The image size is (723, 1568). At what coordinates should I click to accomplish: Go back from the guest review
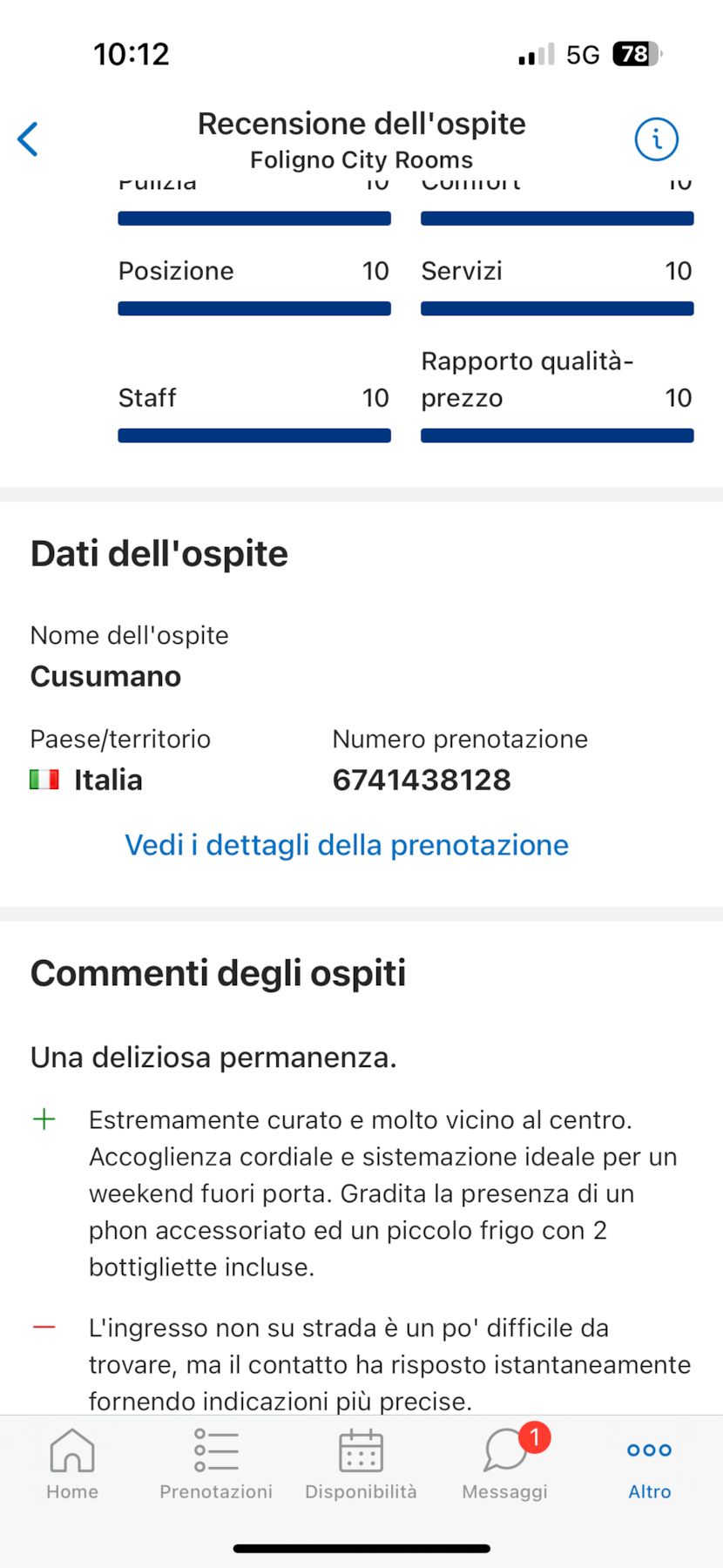(x=28, y=139)
